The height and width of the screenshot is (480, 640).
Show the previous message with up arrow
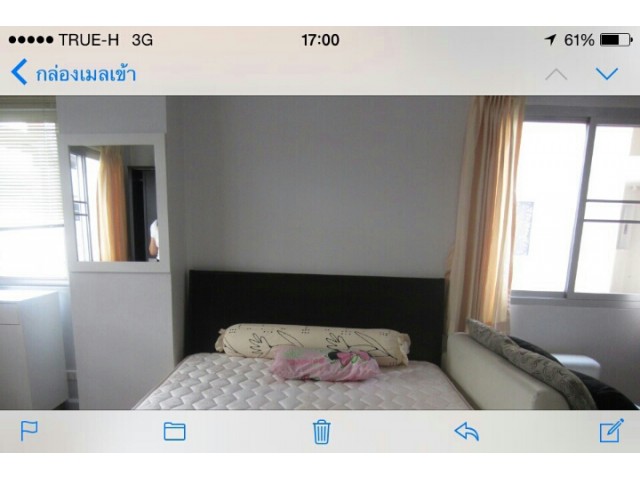(x=556, y=74)
